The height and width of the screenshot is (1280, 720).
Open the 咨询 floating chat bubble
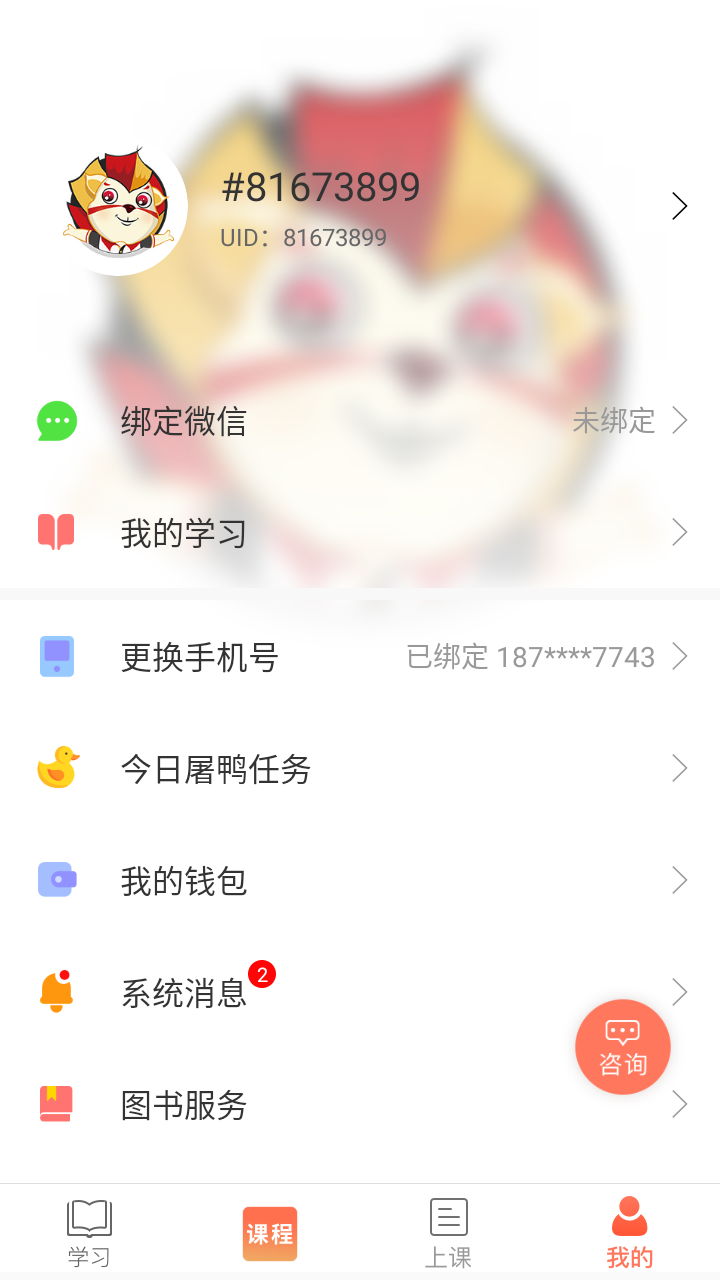(x=623, y=1046)
